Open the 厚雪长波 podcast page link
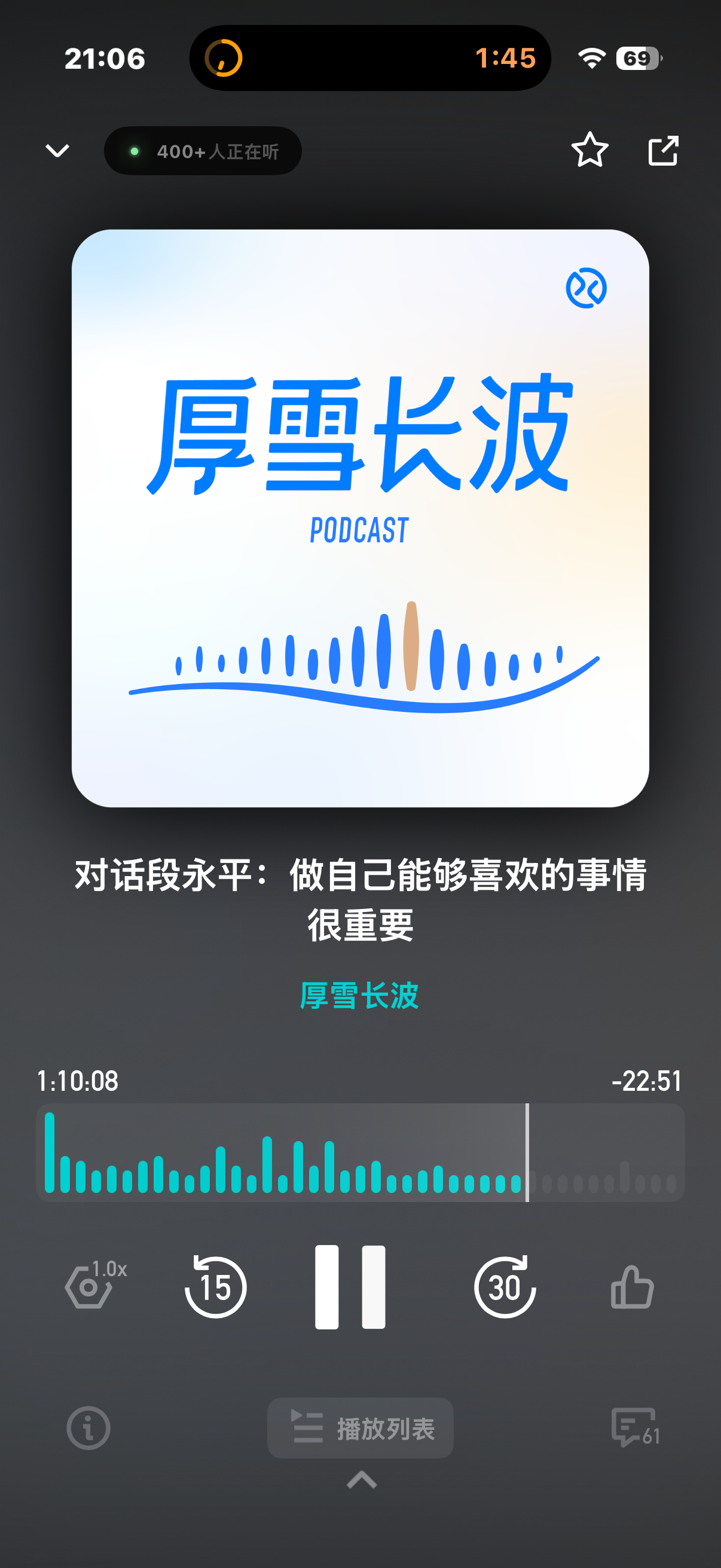 359,996
